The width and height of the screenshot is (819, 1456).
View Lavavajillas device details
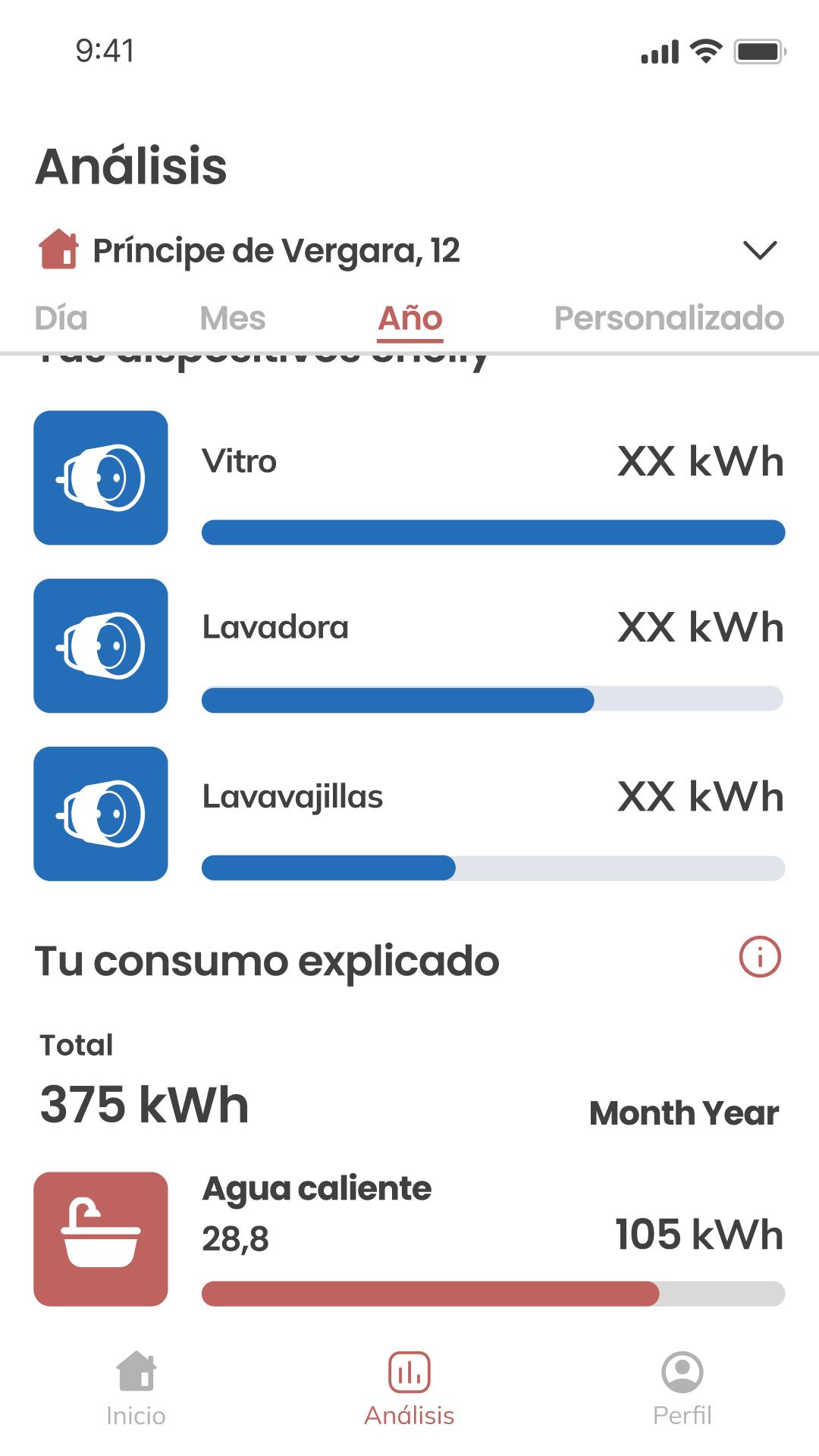pyautogui.click(x=409, y=814)
